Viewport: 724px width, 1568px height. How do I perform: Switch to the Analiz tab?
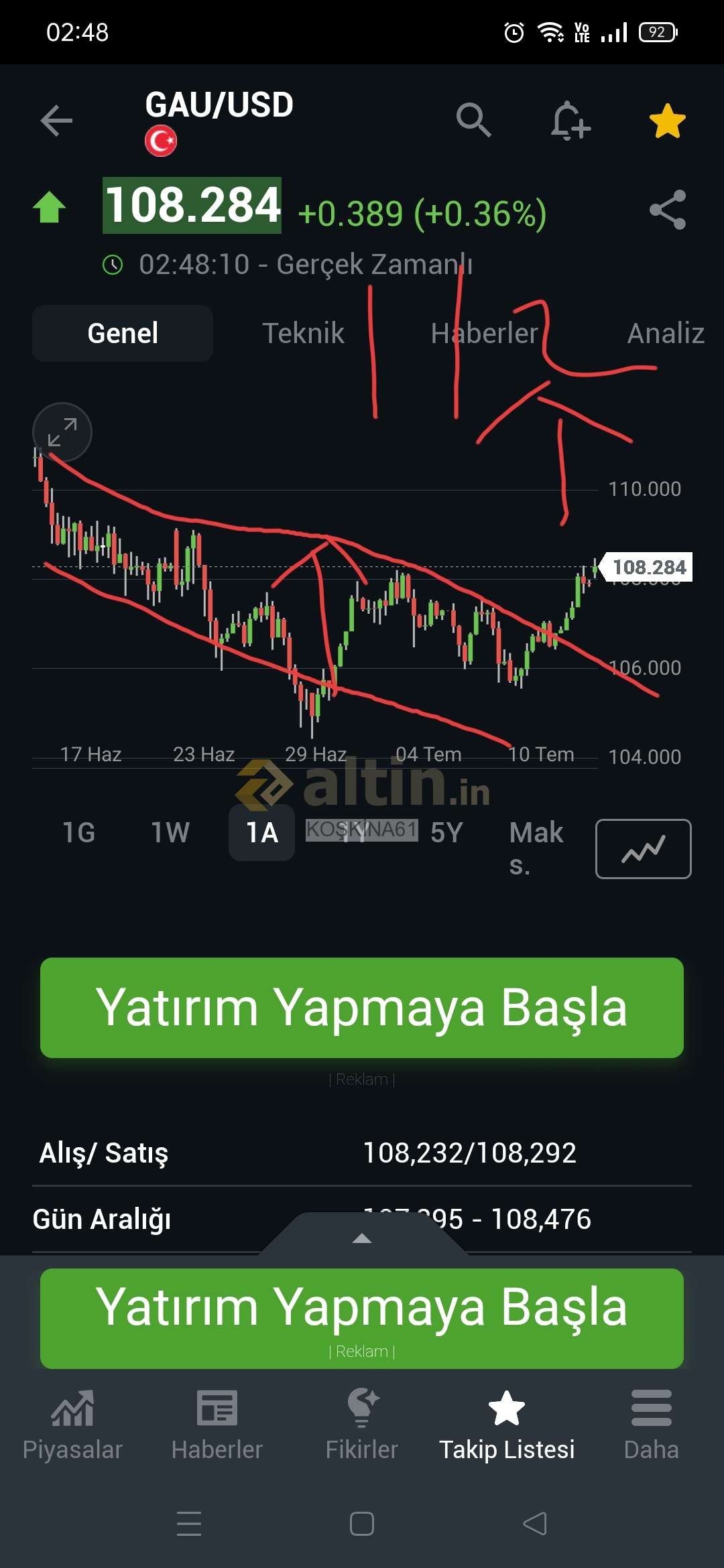click(666, 333)
